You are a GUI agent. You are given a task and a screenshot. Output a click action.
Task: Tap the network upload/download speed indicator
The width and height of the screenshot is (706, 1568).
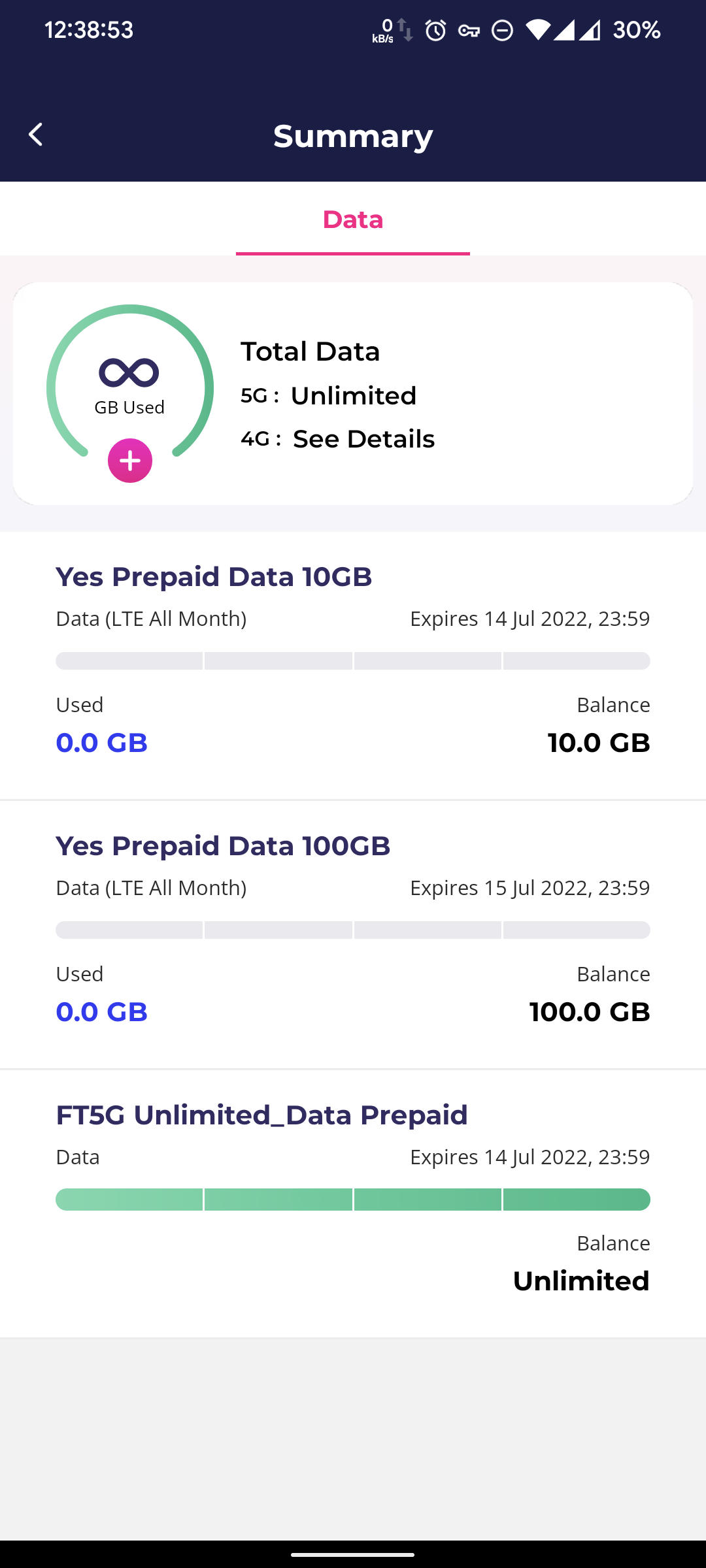[x=390, y=30]
